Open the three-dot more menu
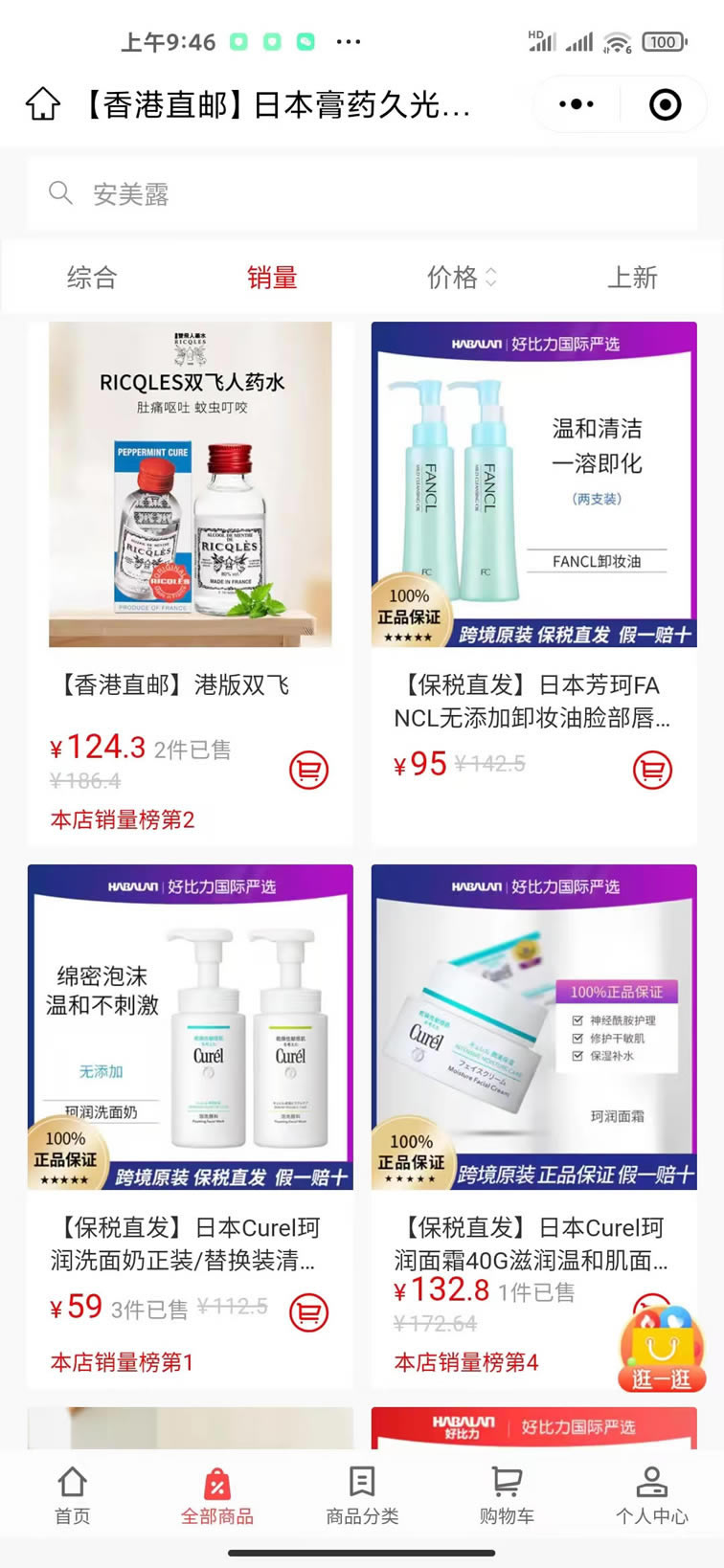 point(576,104)
